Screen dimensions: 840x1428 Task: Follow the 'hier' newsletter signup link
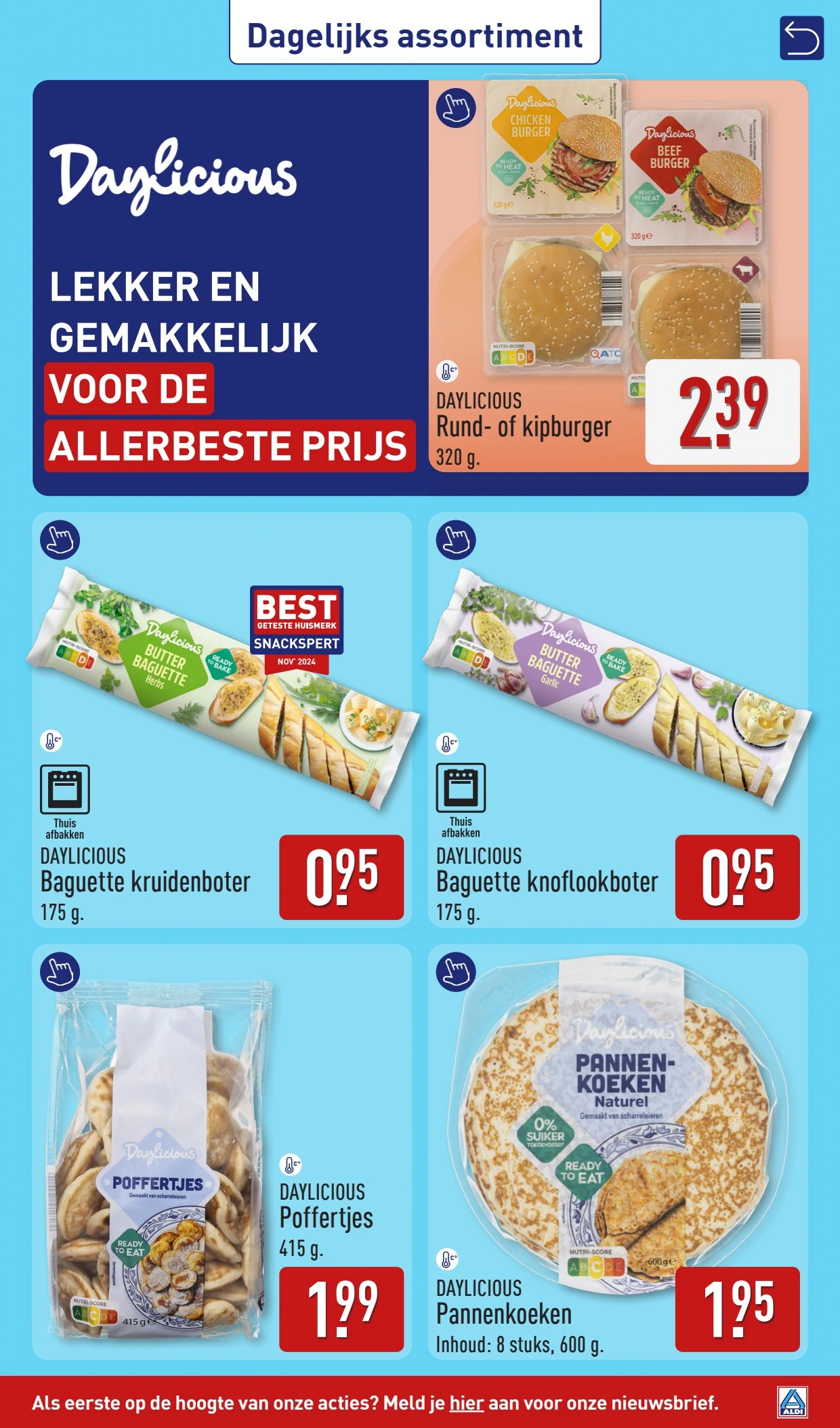(x=466, y=1402)
